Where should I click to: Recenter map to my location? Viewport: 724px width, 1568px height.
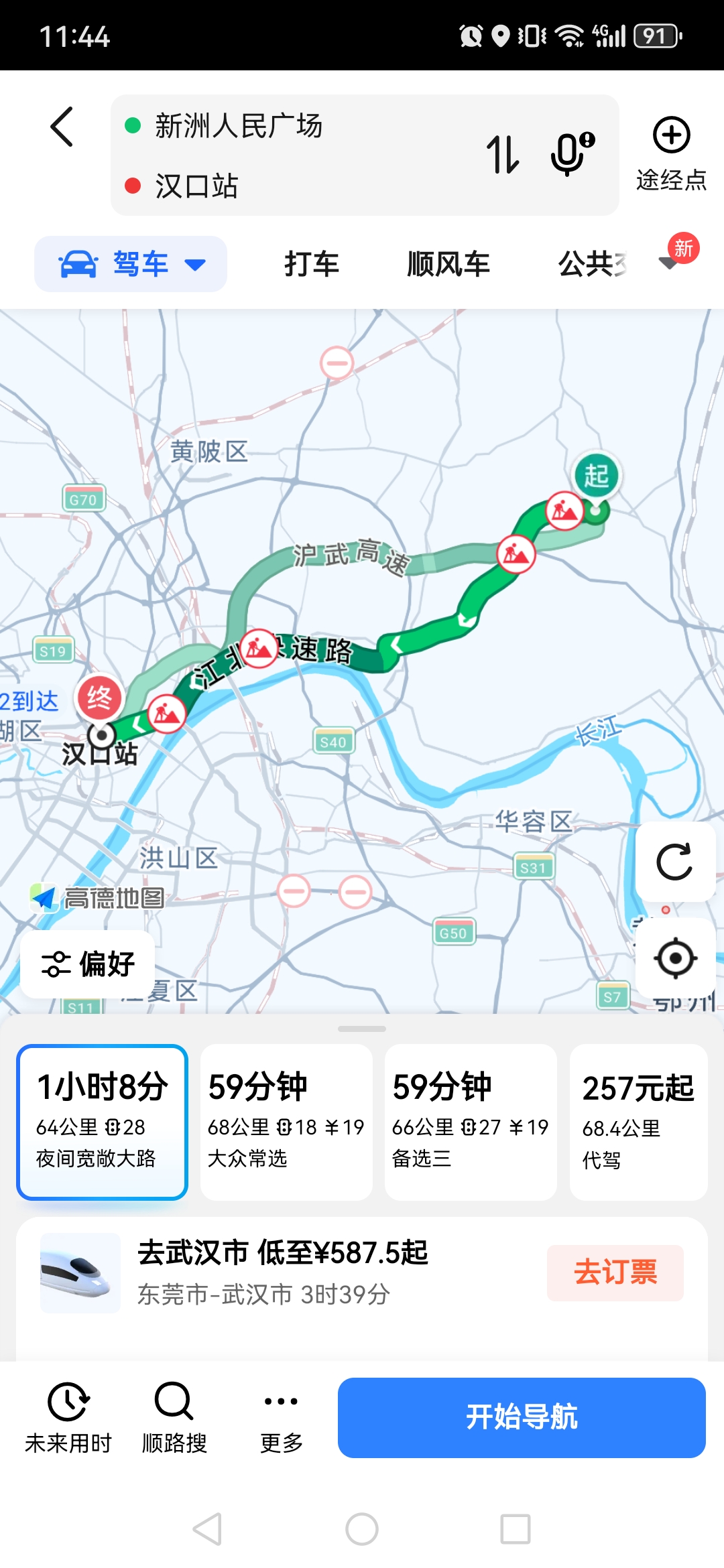pos(674,958)
